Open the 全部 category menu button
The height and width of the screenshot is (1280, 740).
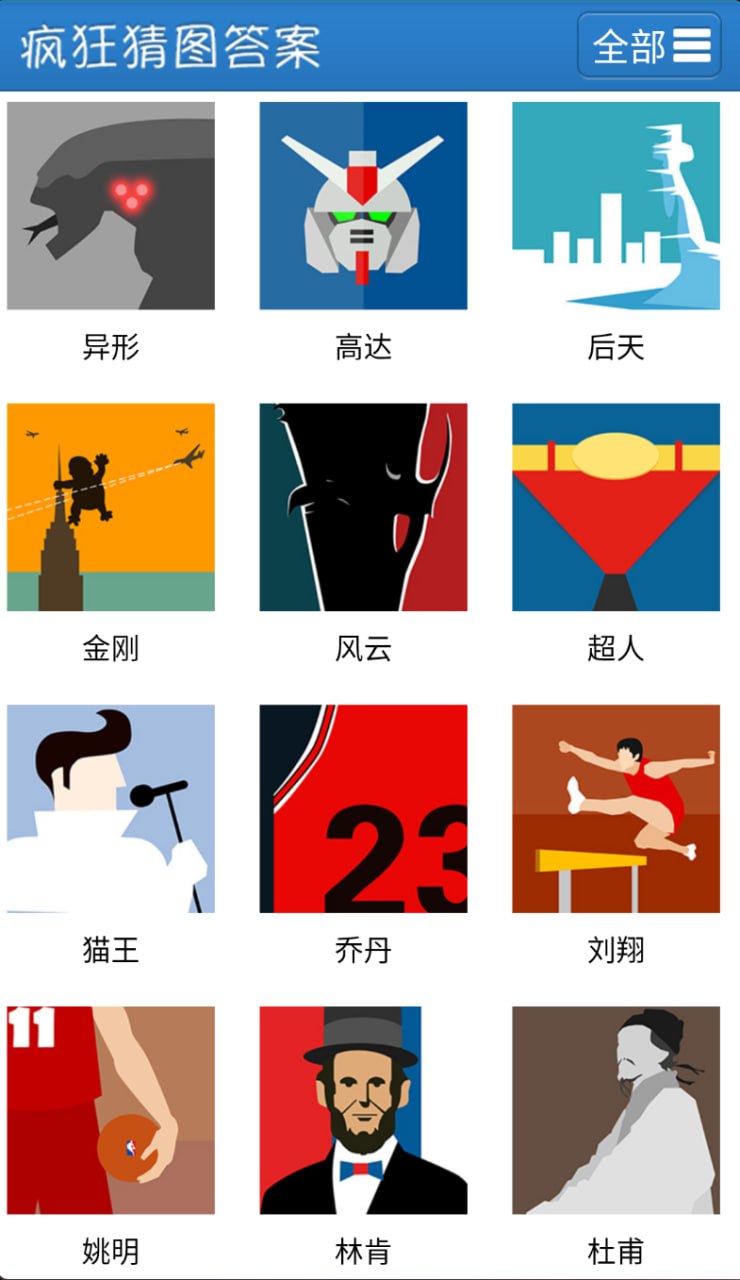(x=649, y=45)
